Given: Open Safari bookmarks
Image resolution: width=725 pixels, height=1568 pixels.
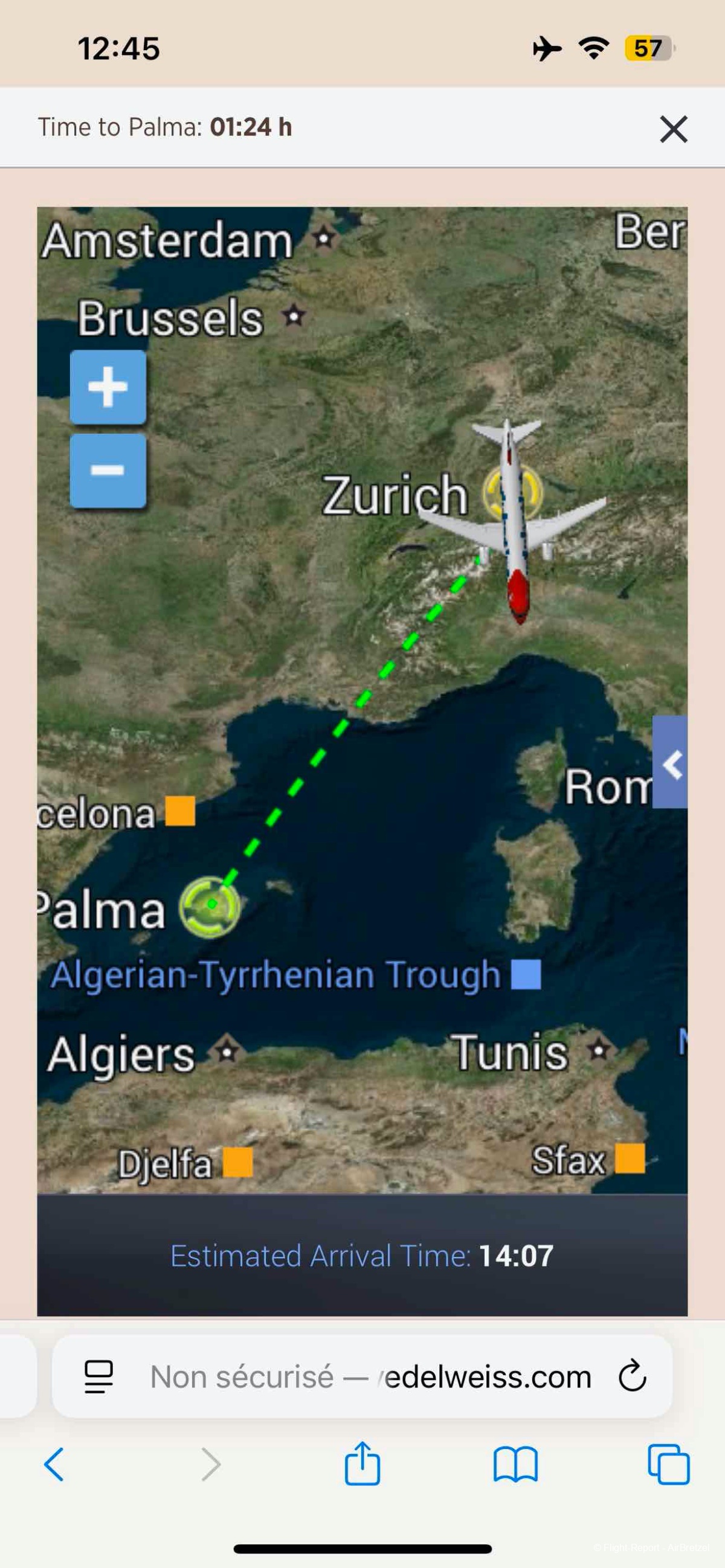Looking at the screenshot, I should (515, 1465).
